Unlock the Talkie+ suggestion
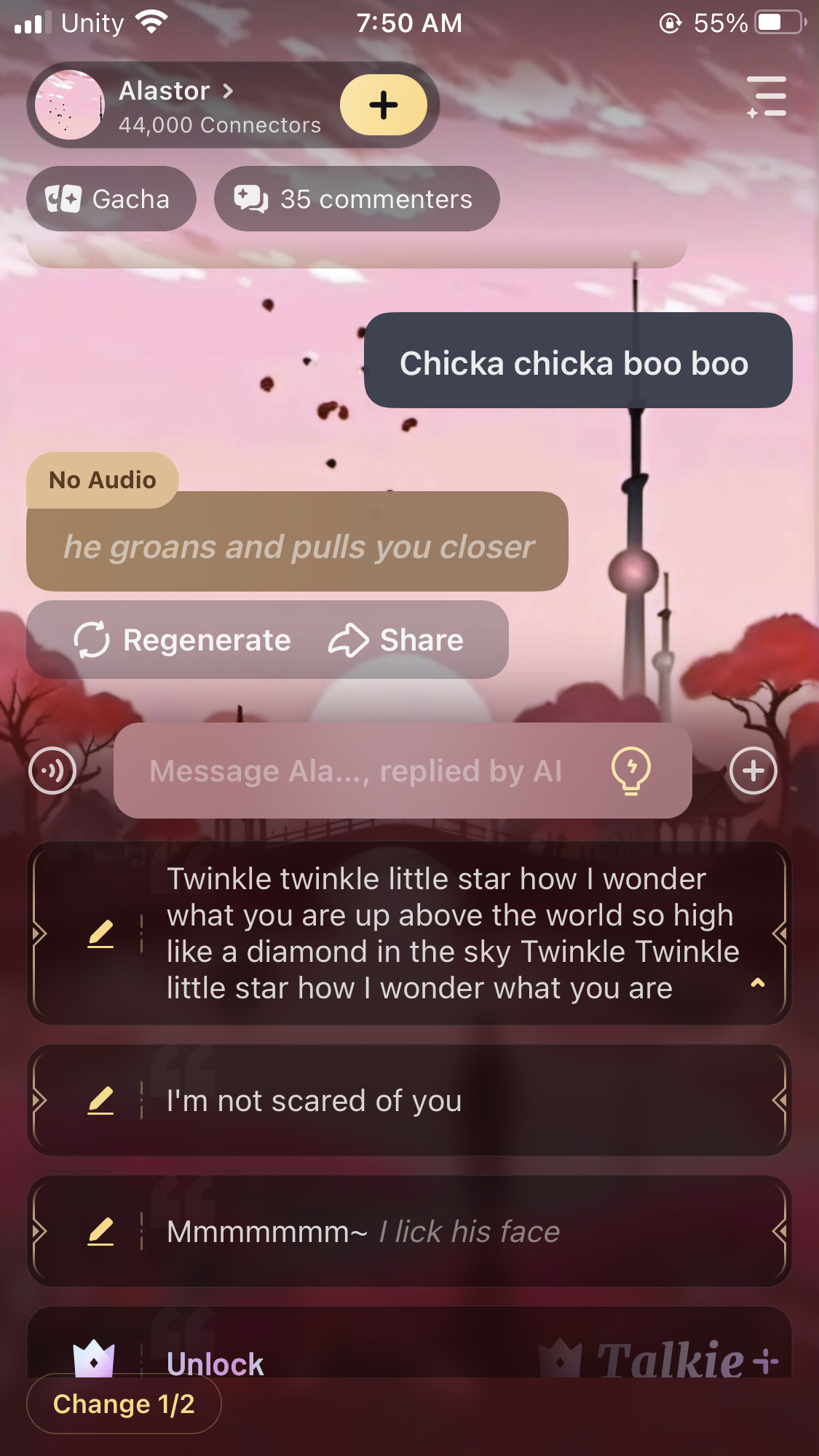Screen dimensions: 819x1456 215,1362
